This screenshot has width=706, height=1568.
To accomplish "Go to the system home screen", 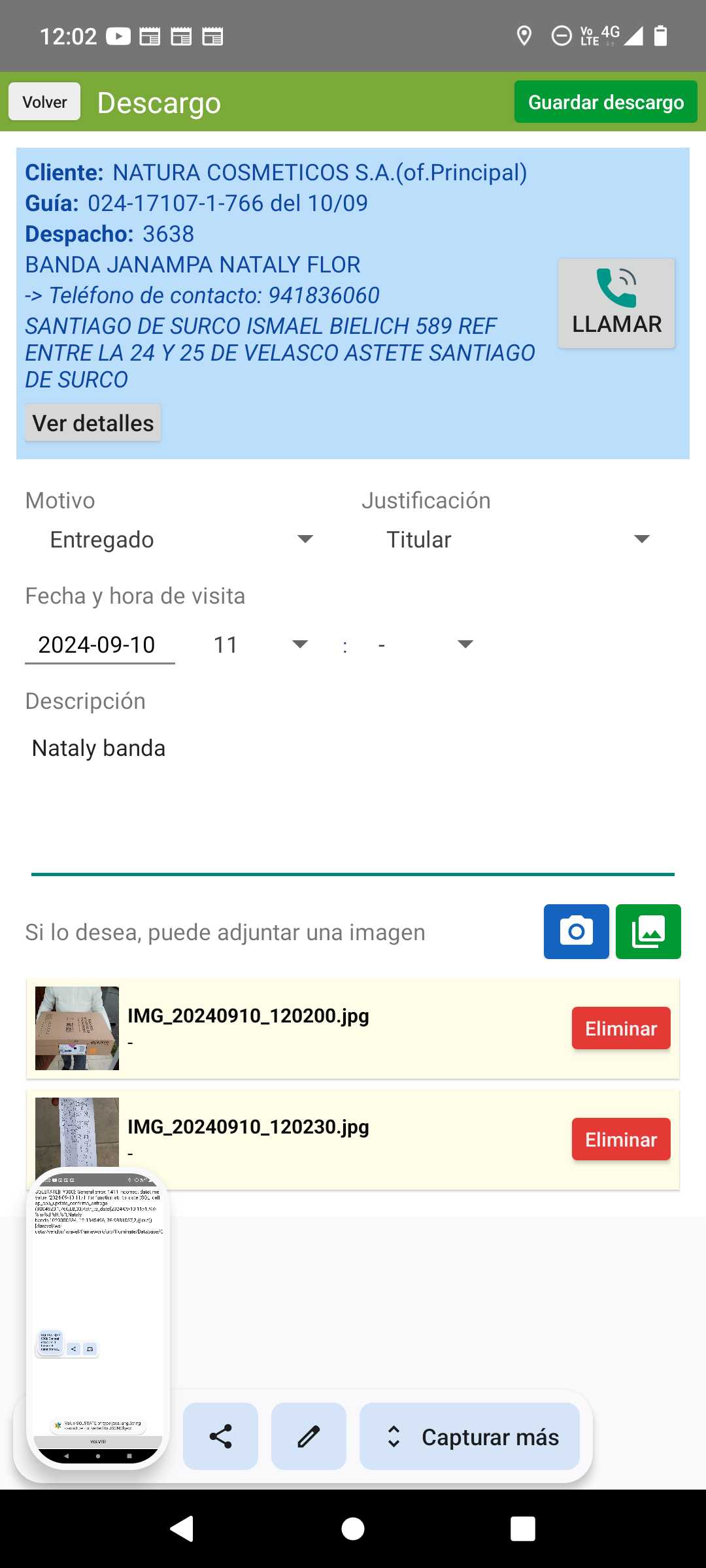I will [x=353, y=1529].
